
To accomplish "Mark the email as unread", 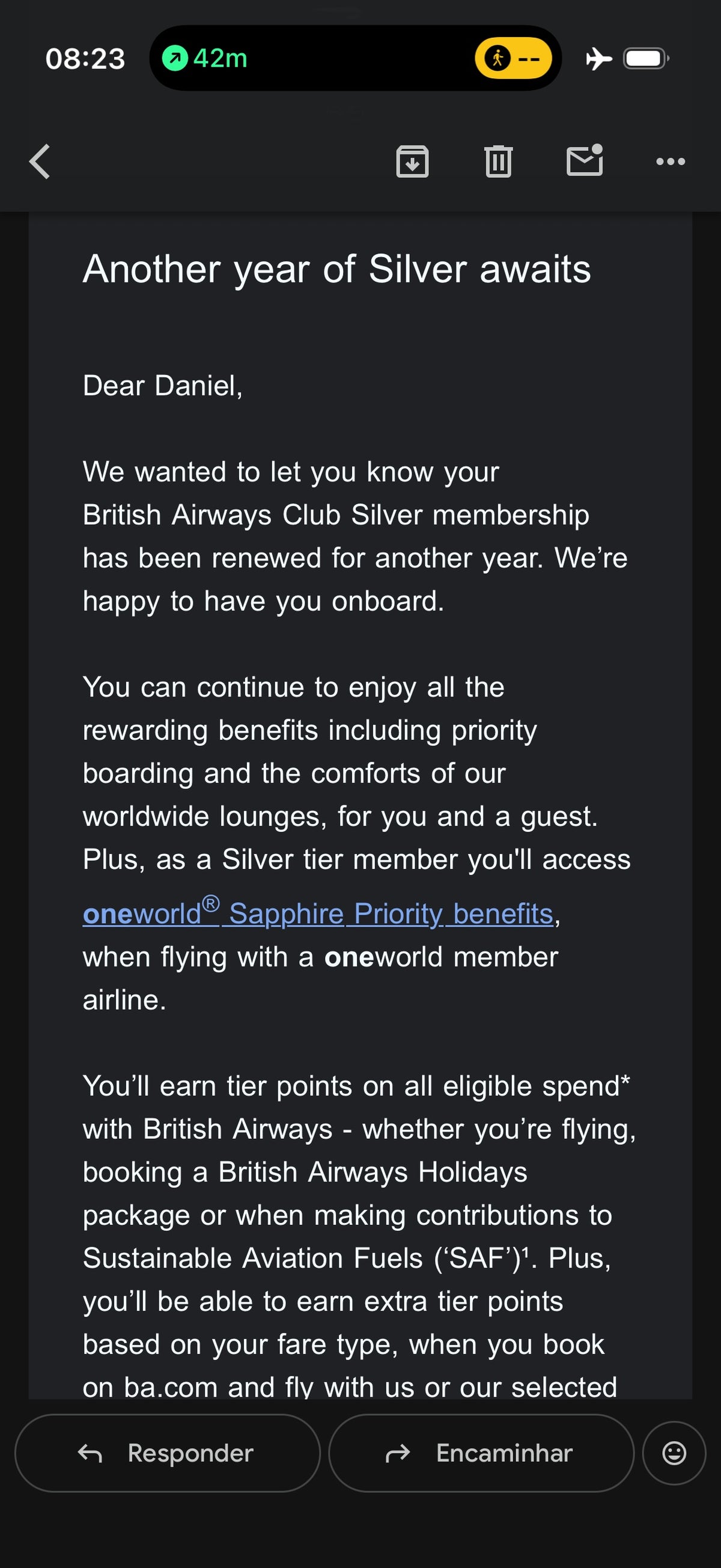I will tap(585, 161).
